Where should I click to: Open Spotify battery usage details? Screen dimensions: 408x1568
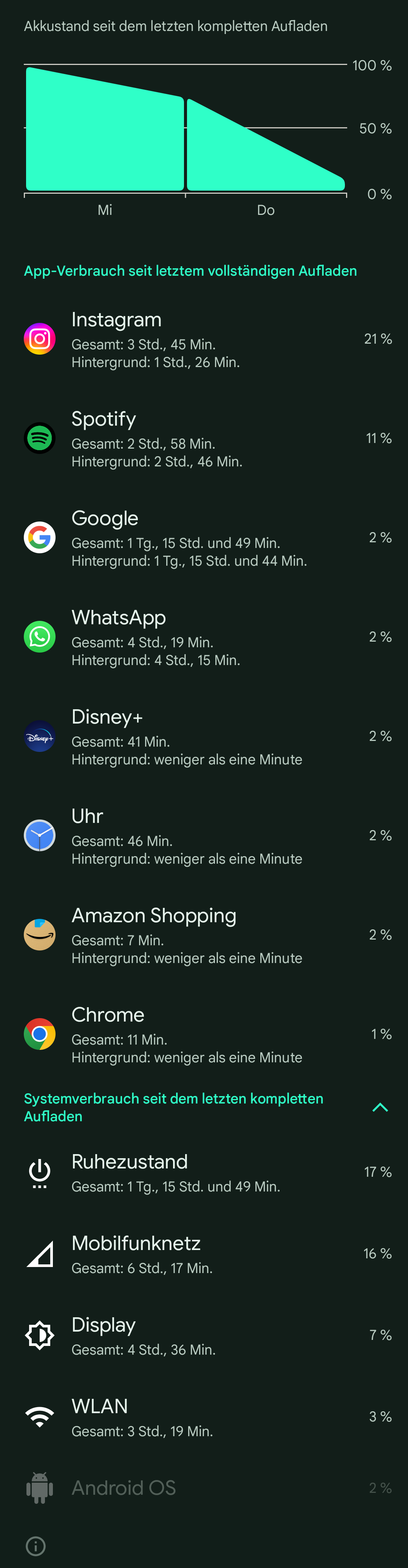[204, 438]
